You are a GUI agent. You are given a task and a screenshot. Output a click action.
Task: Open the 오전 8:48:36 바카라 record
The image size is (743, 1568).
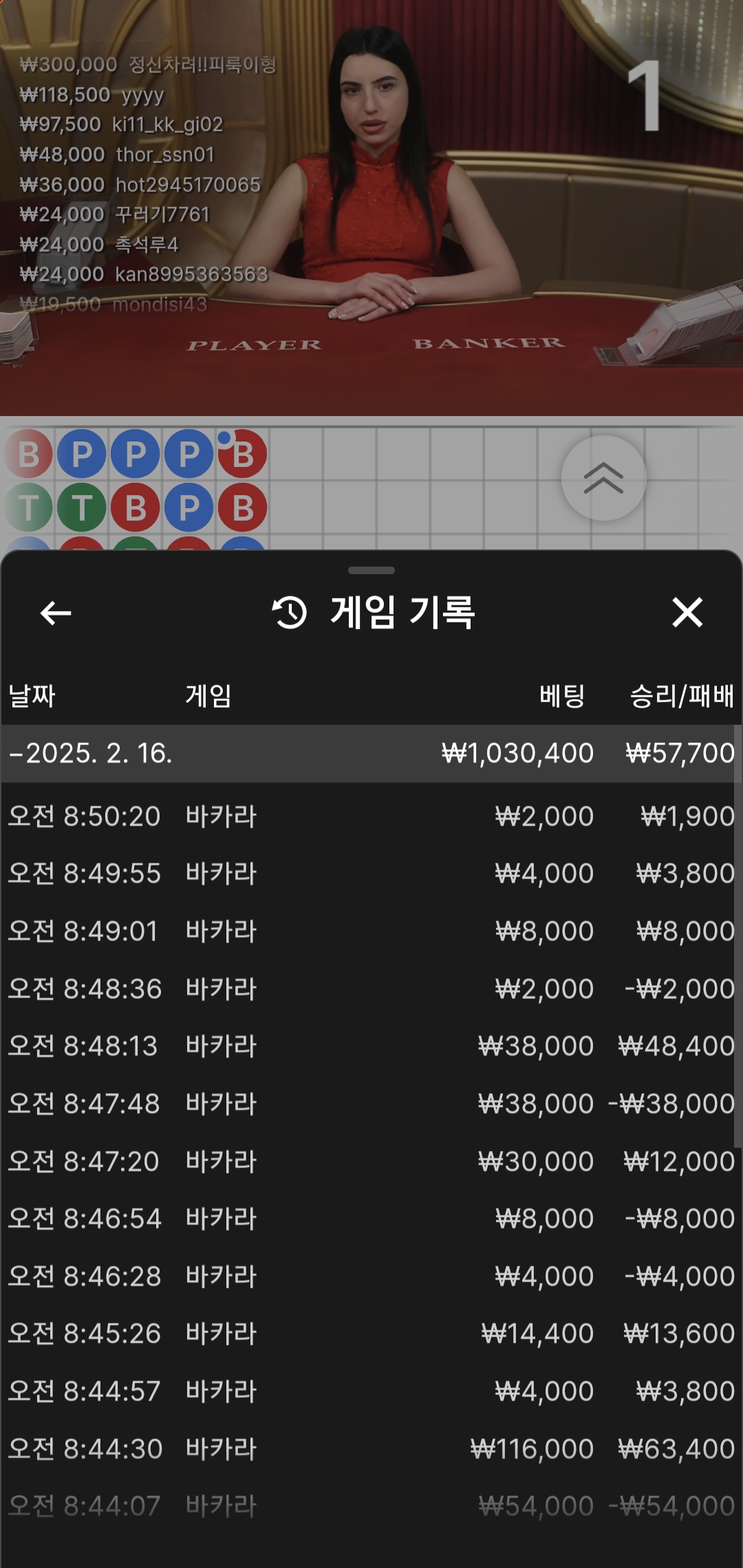(371, 989)
